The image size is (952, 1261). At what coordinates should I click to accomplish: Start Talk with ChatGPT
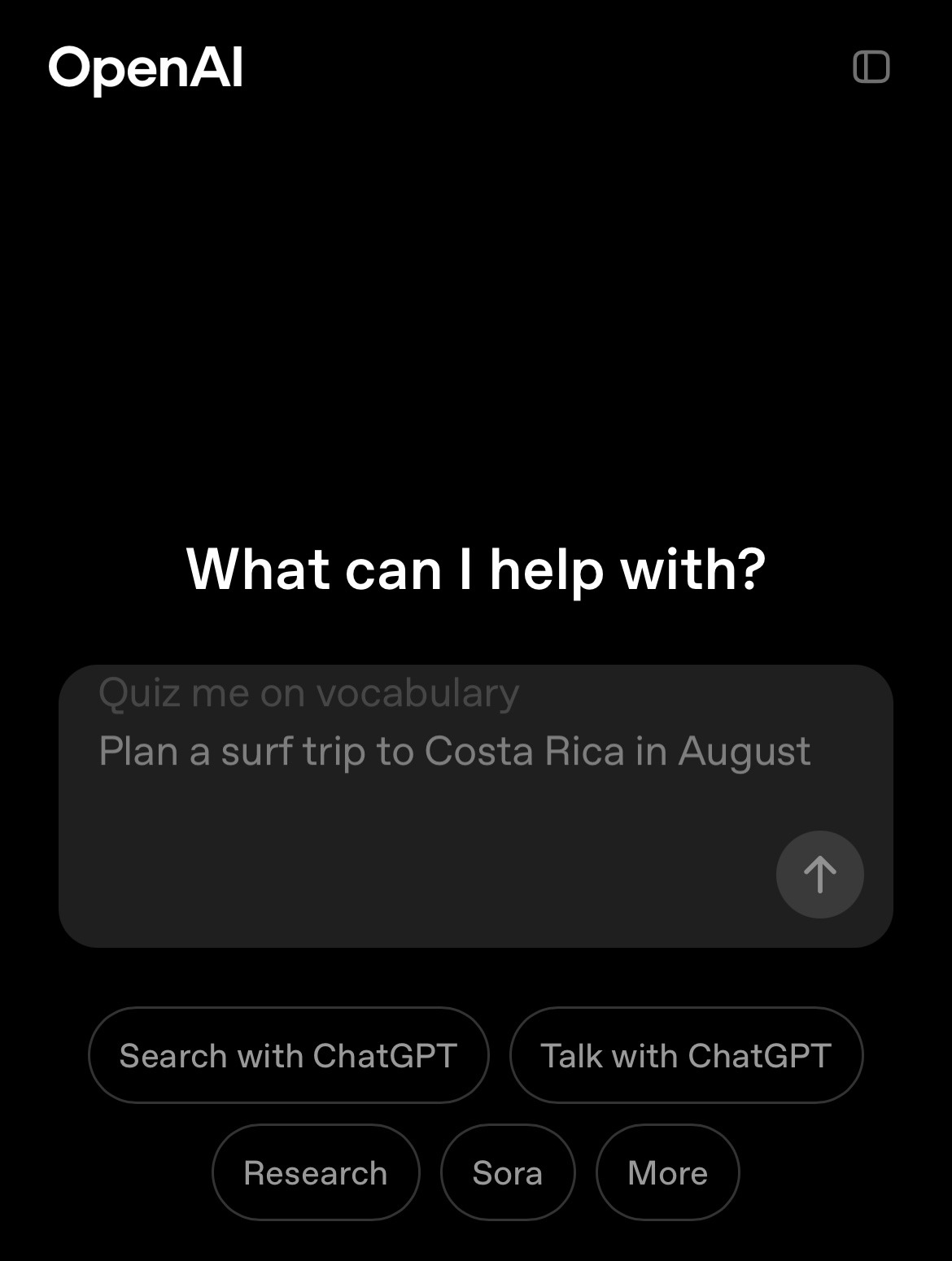[686, 1055]
